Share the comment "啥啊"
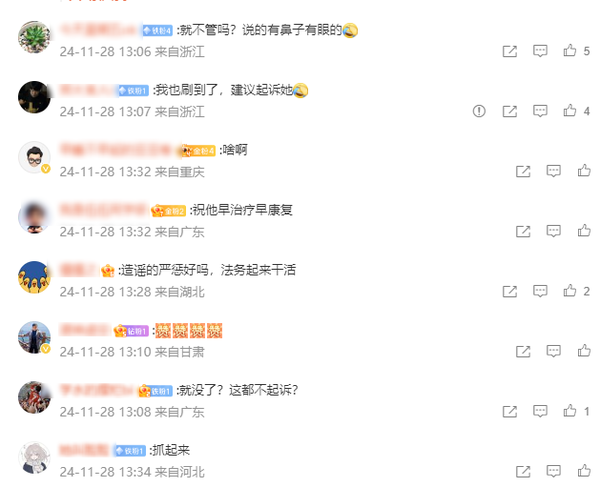The width and height of the screenshot is (600, 487). click(x=522, y=171)
